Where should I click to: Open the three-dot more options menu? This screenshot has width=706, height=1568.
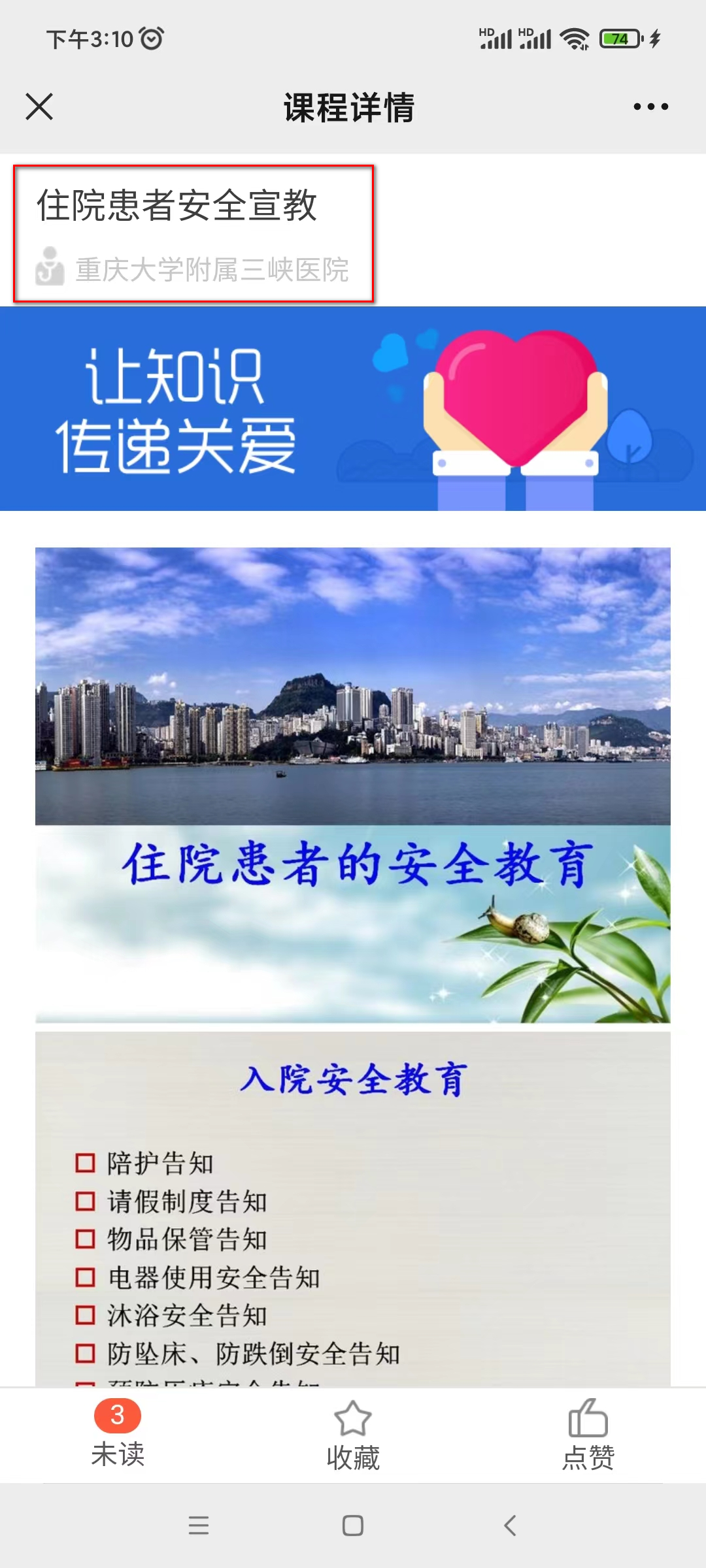tap(650, 106)
